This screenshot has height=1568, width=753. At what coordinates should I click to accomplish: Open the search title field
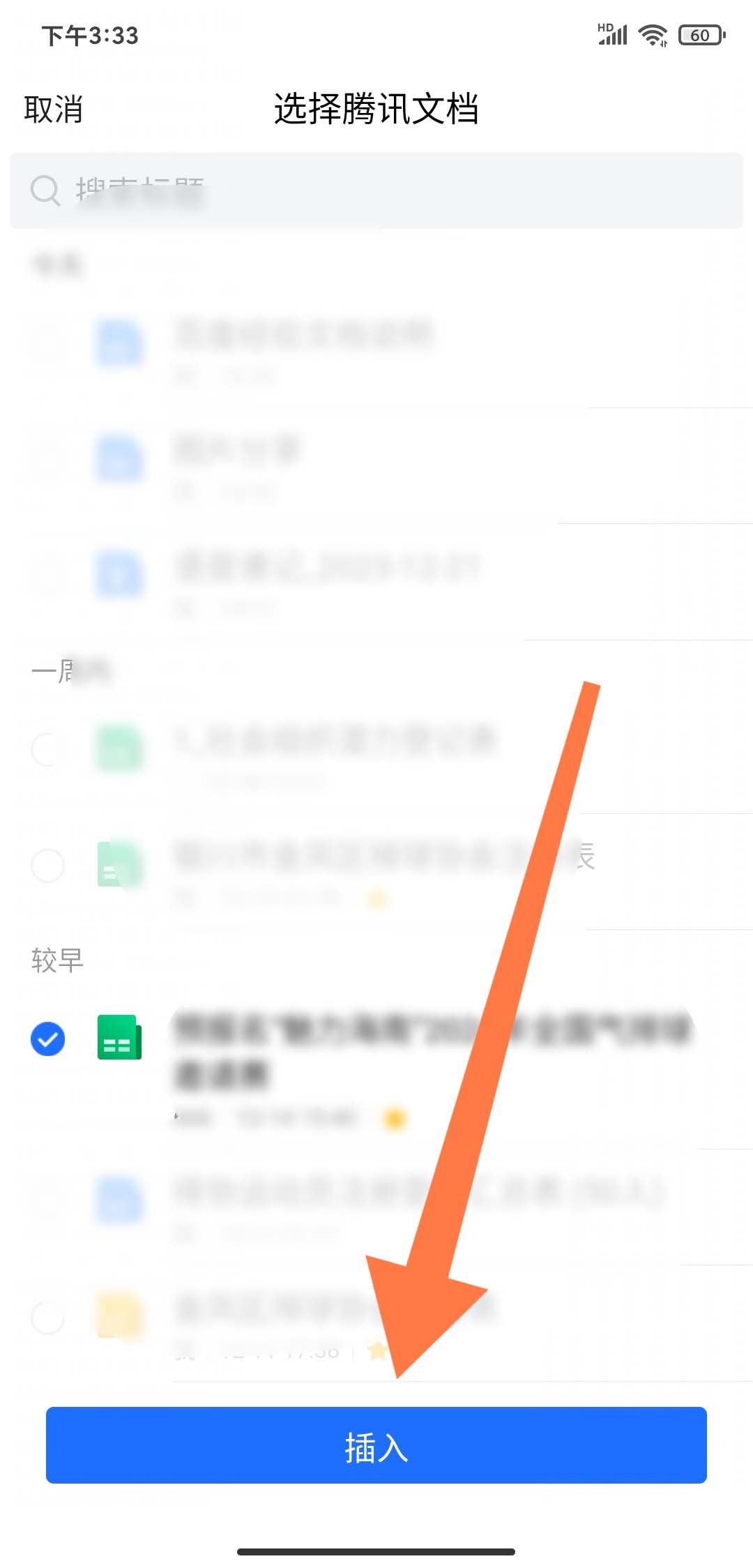pyautogui.click(x=376, y=190)
